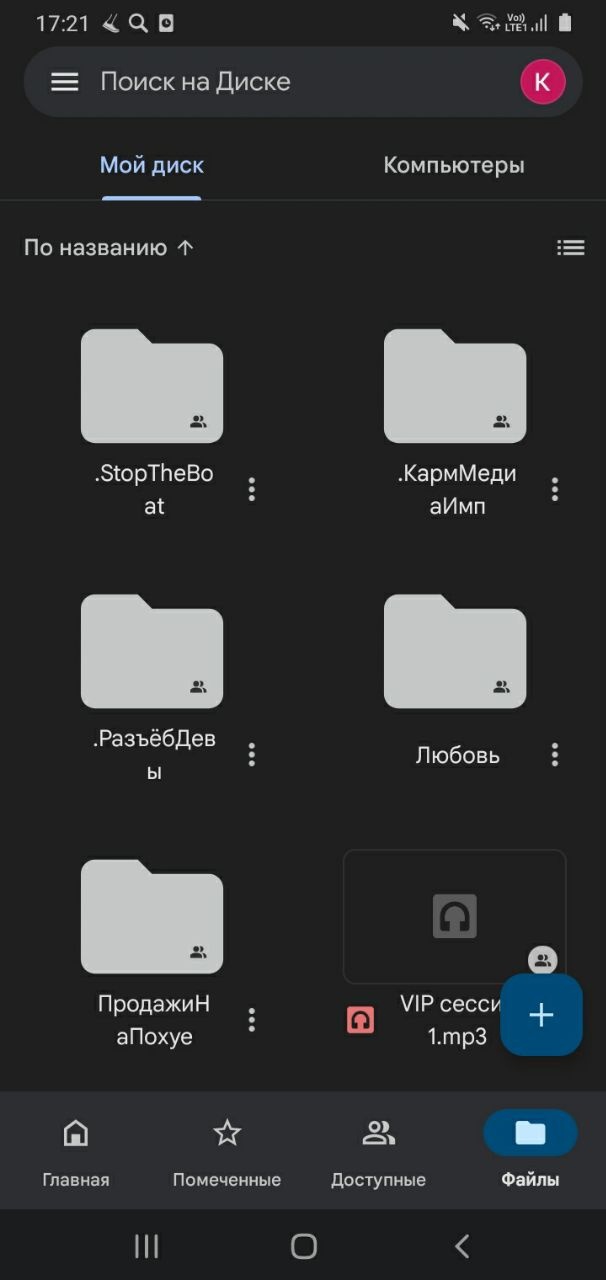Viewport: 606px width, 1280px height.
Task: Change sort order По названию
Action: (x=109, y=248)
